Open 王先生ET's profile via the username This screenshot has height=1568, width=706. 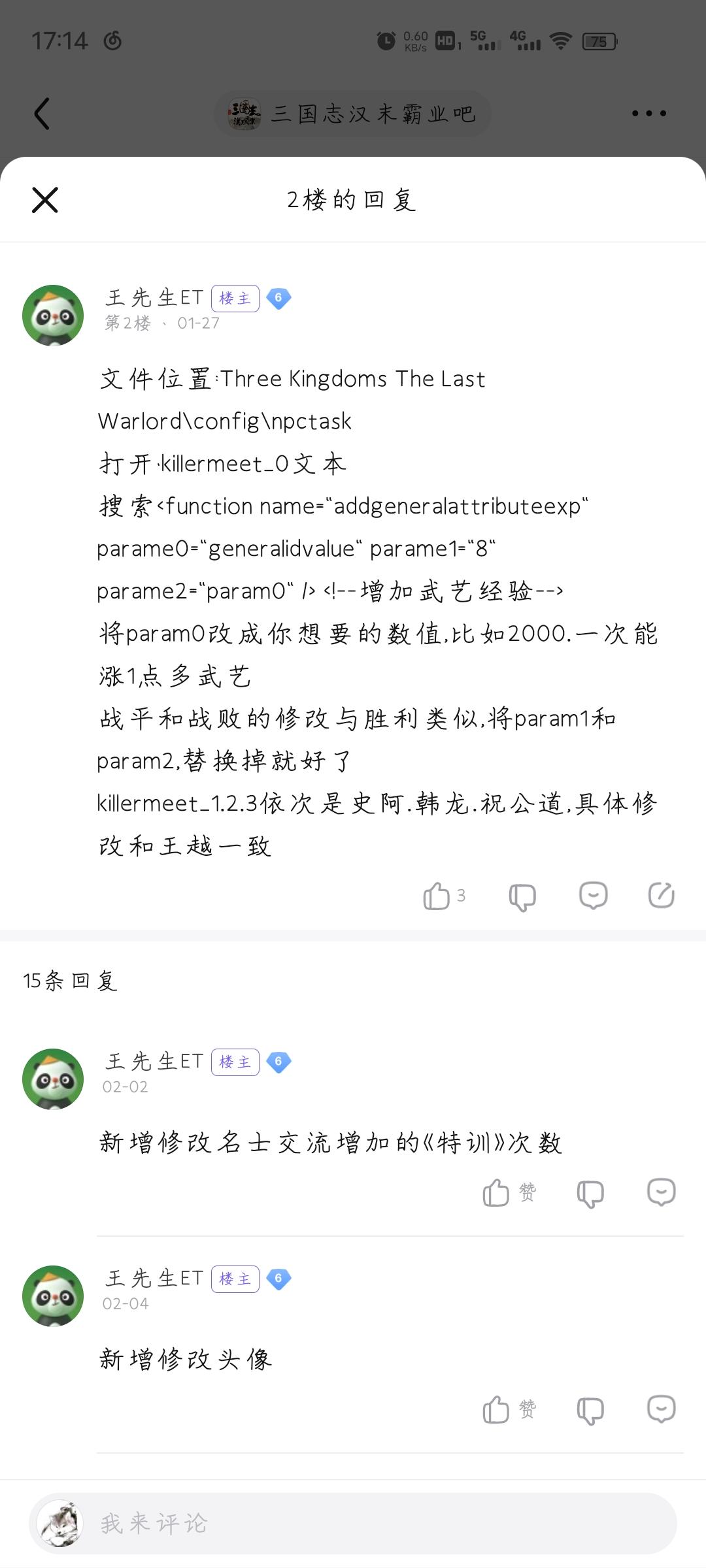click(154, 297)
